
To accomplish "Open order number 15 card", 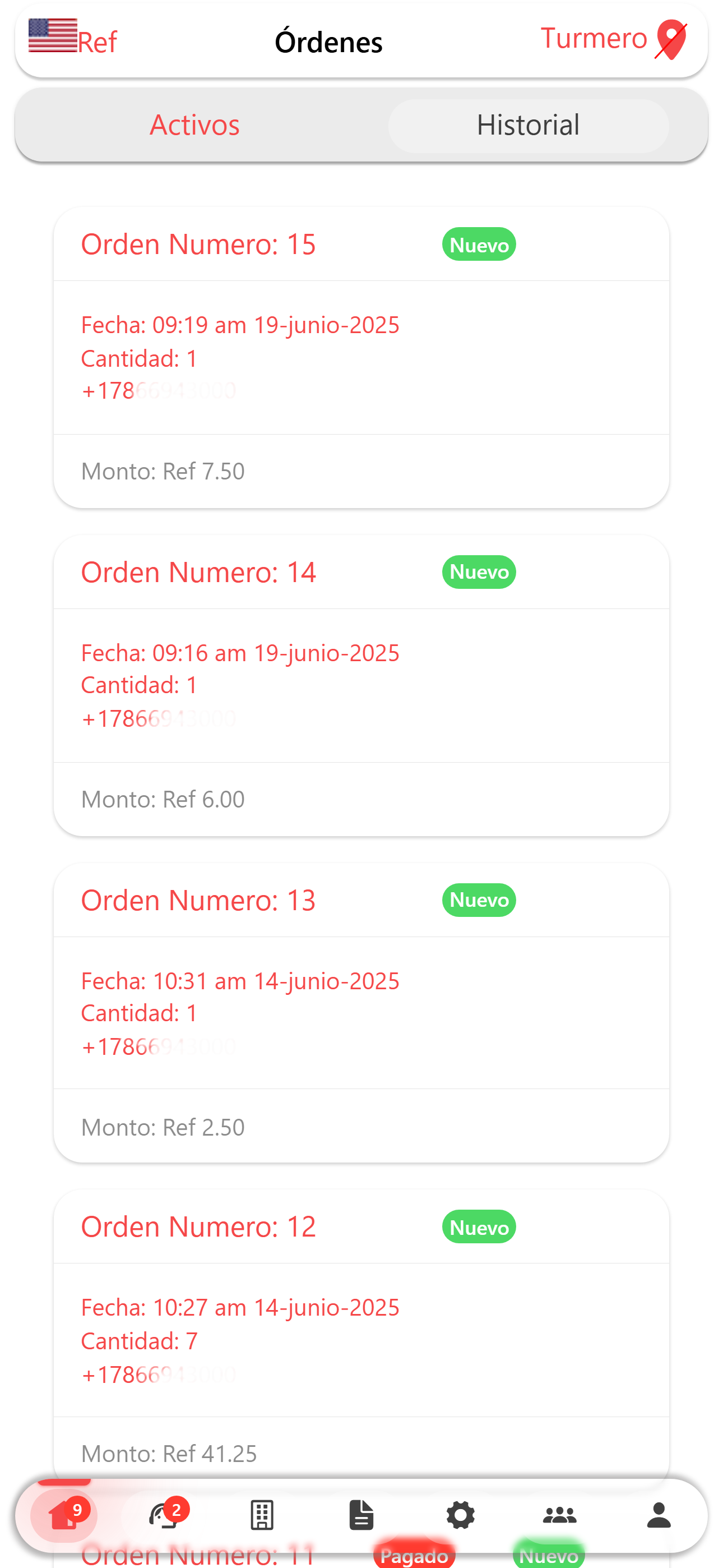I will [x=361, y=357].
